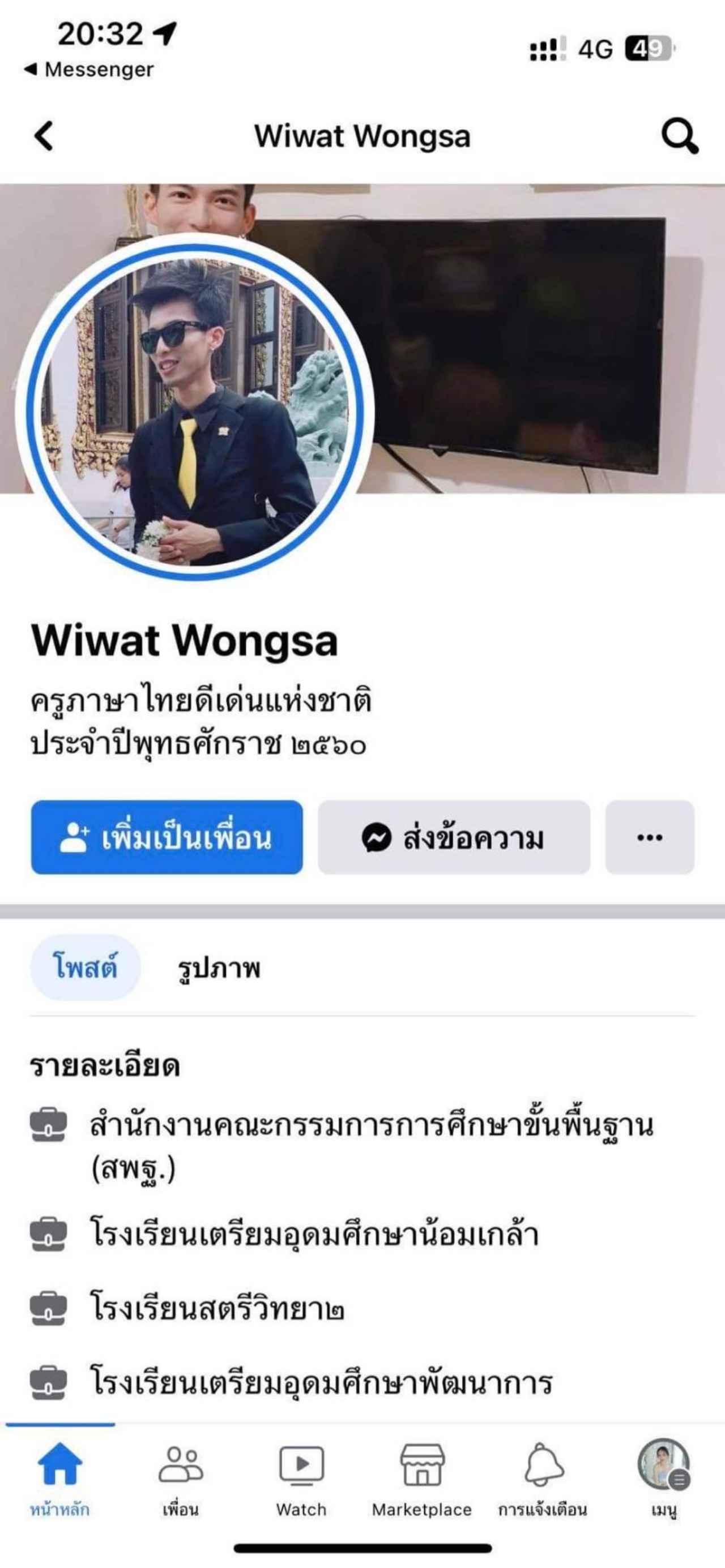
Task: Open the three-dot more options button
Action: coord(650,838)
